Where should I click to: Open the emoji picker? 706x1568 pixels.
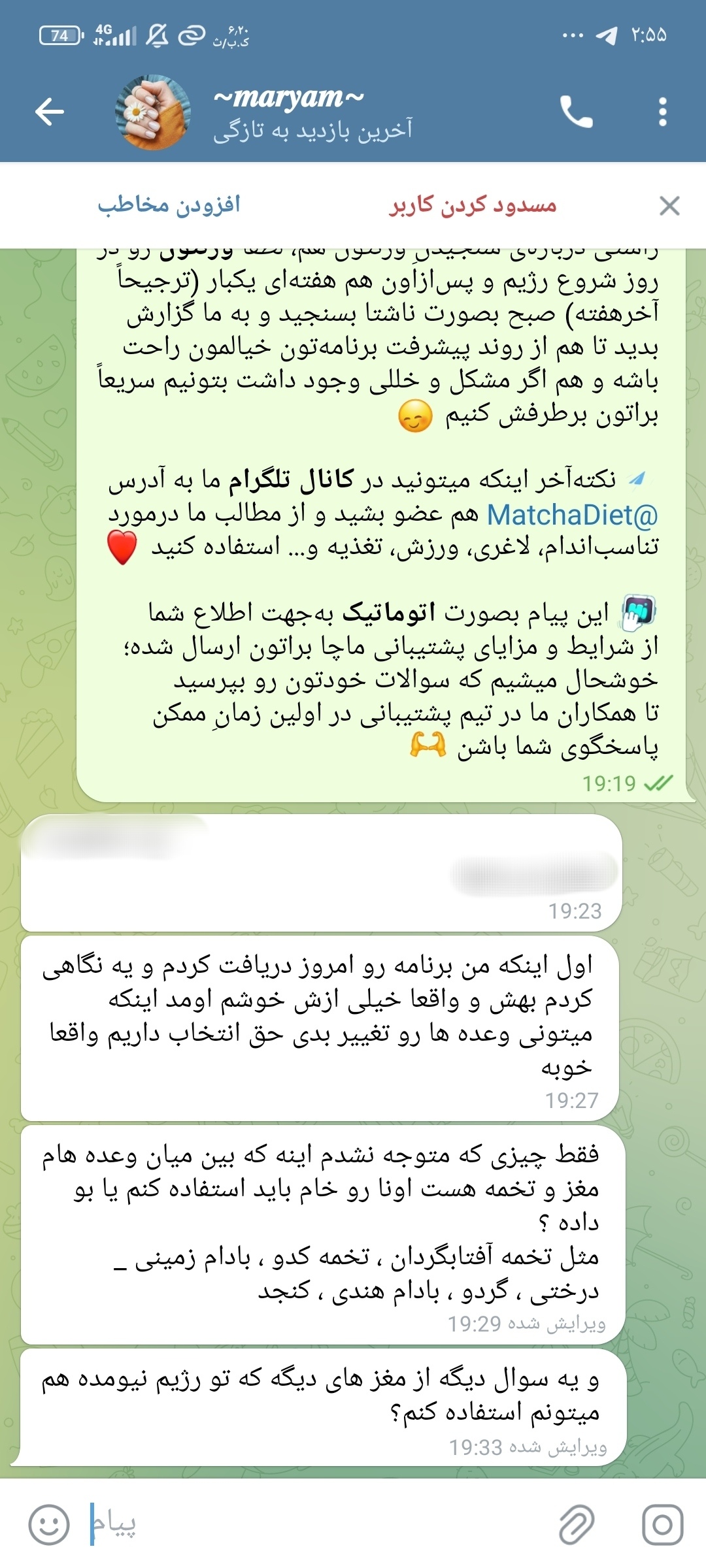[48, 1525]
